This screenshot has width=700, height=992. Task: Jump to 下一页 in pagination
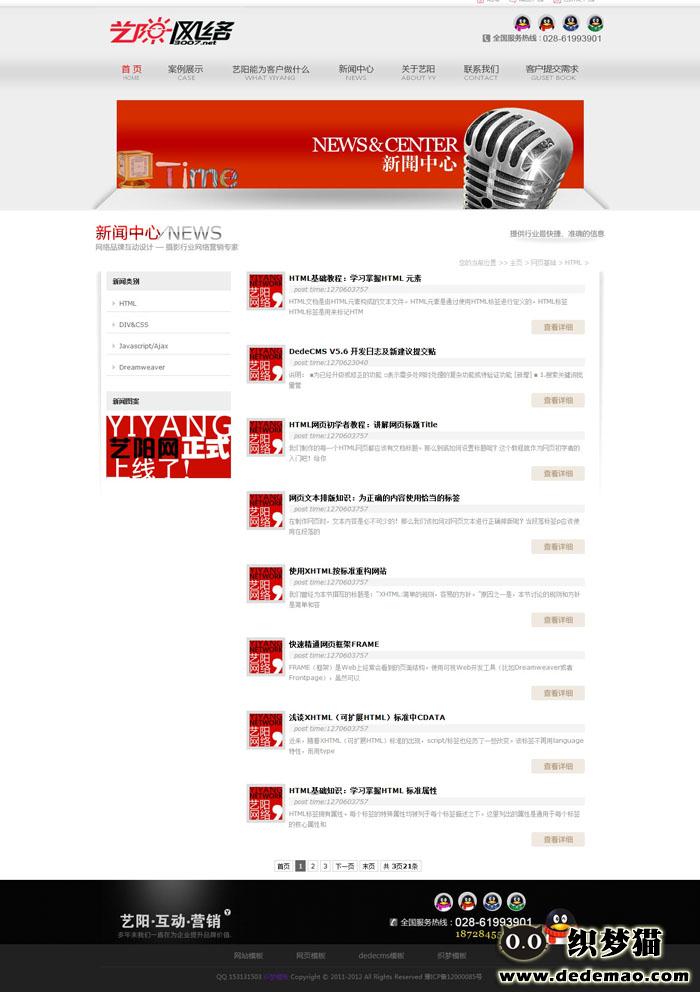click(344, 866)
